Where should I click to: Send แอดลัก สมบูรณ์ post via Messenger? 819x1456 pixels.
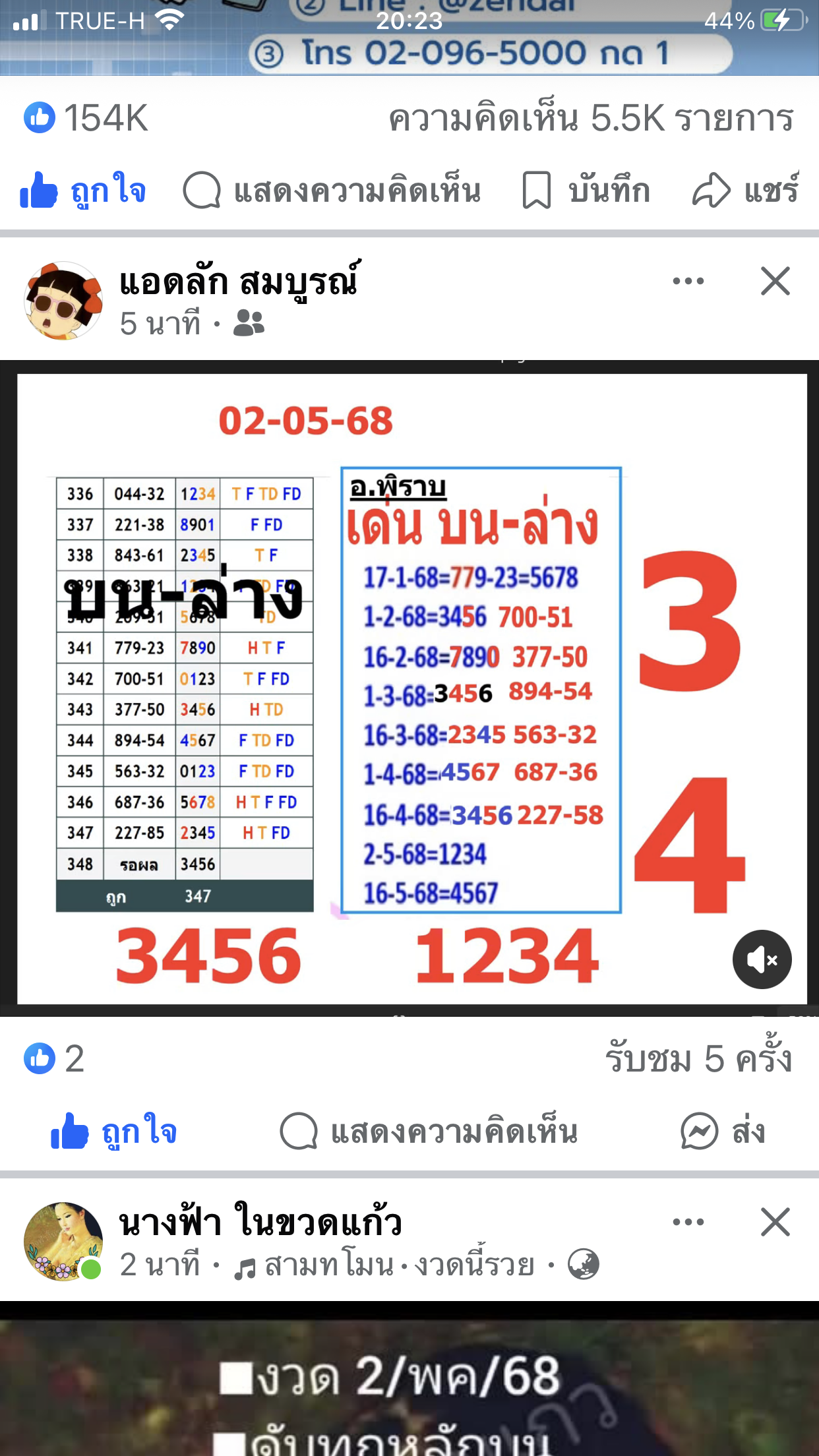coord(723,1132)
